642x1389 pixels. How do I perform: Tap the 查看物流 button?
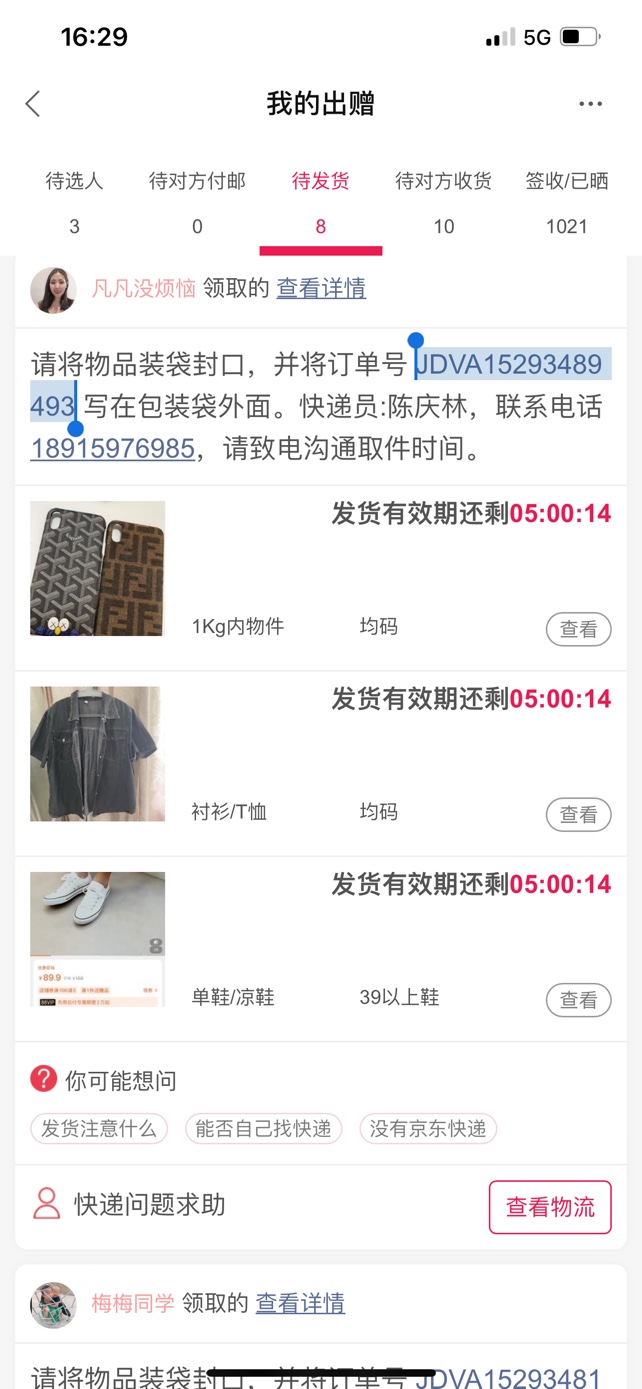pos(550,1207)
